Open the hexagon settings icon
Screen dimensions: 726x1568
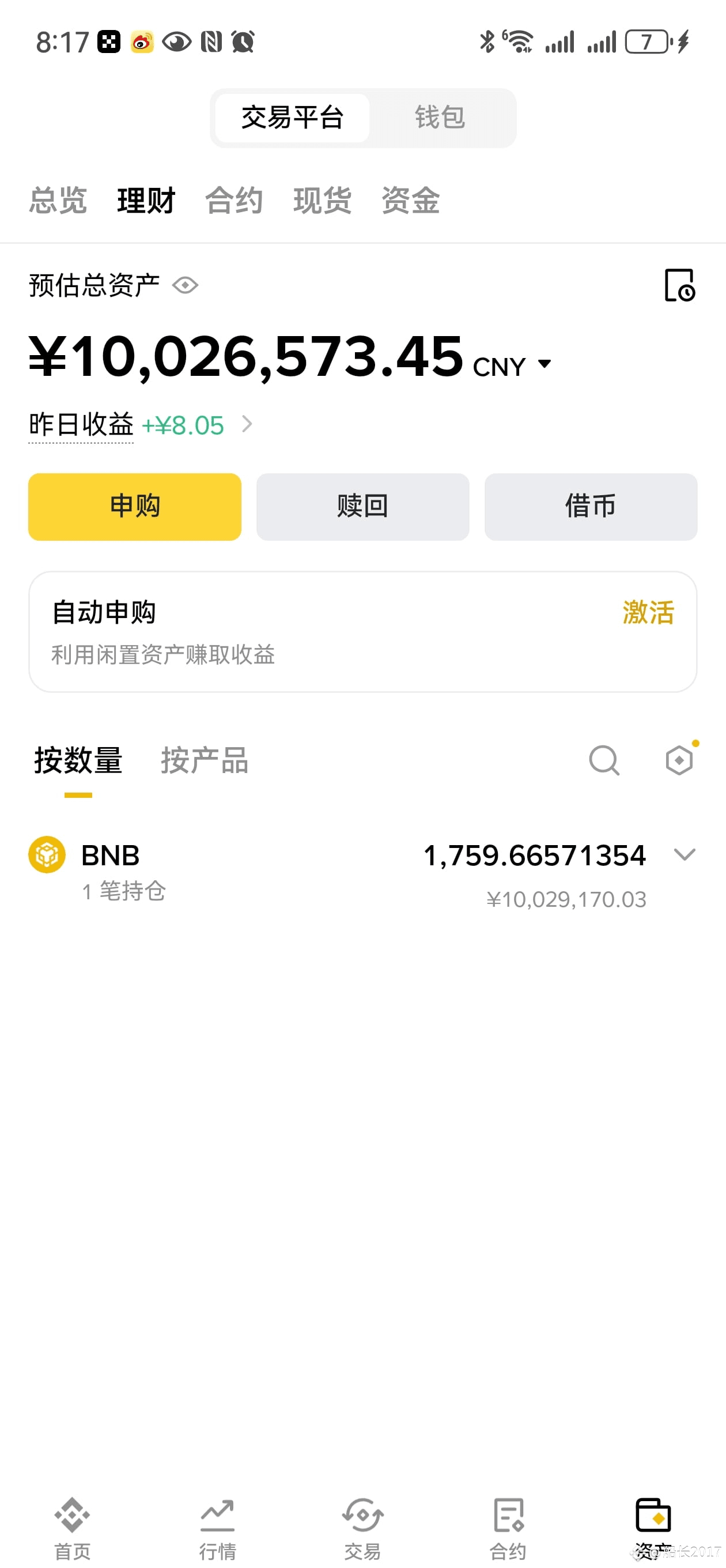click(x=679, y=760)
